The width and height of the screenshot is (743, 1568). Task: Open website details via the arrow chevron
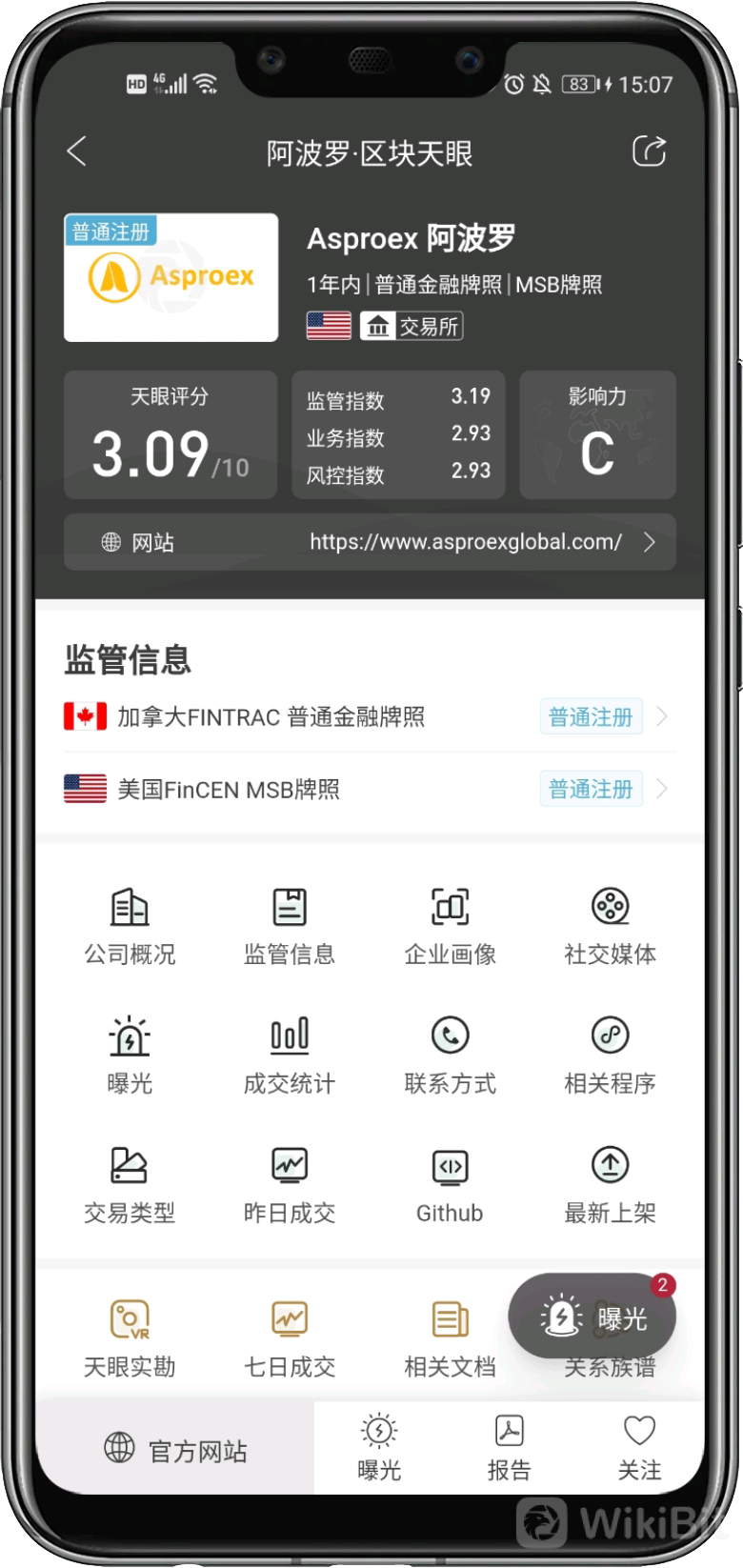point(650,541)
